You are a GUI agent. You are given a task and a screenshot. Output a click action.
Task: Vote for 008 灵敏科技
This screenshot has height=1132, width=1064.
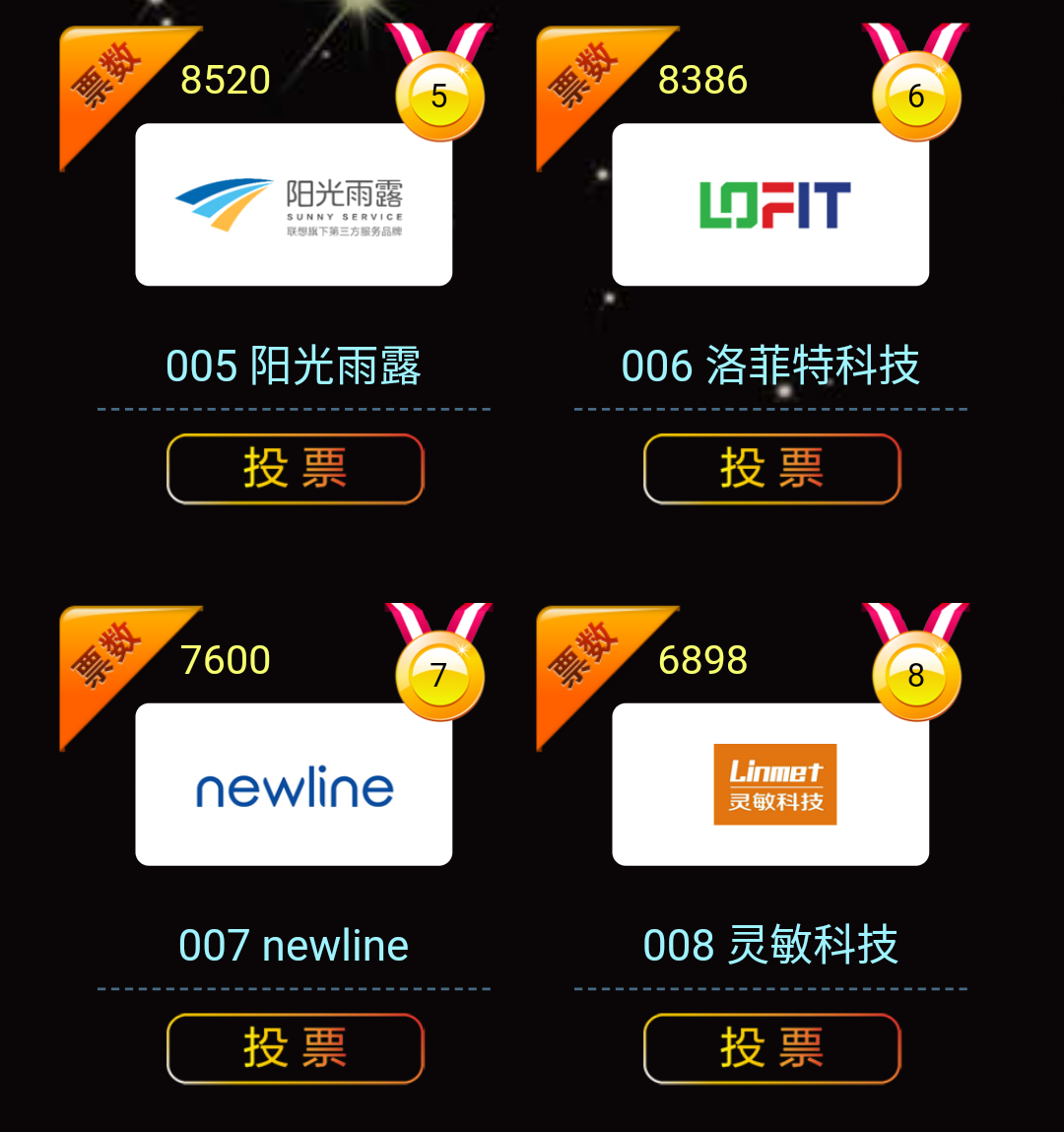771,1048
